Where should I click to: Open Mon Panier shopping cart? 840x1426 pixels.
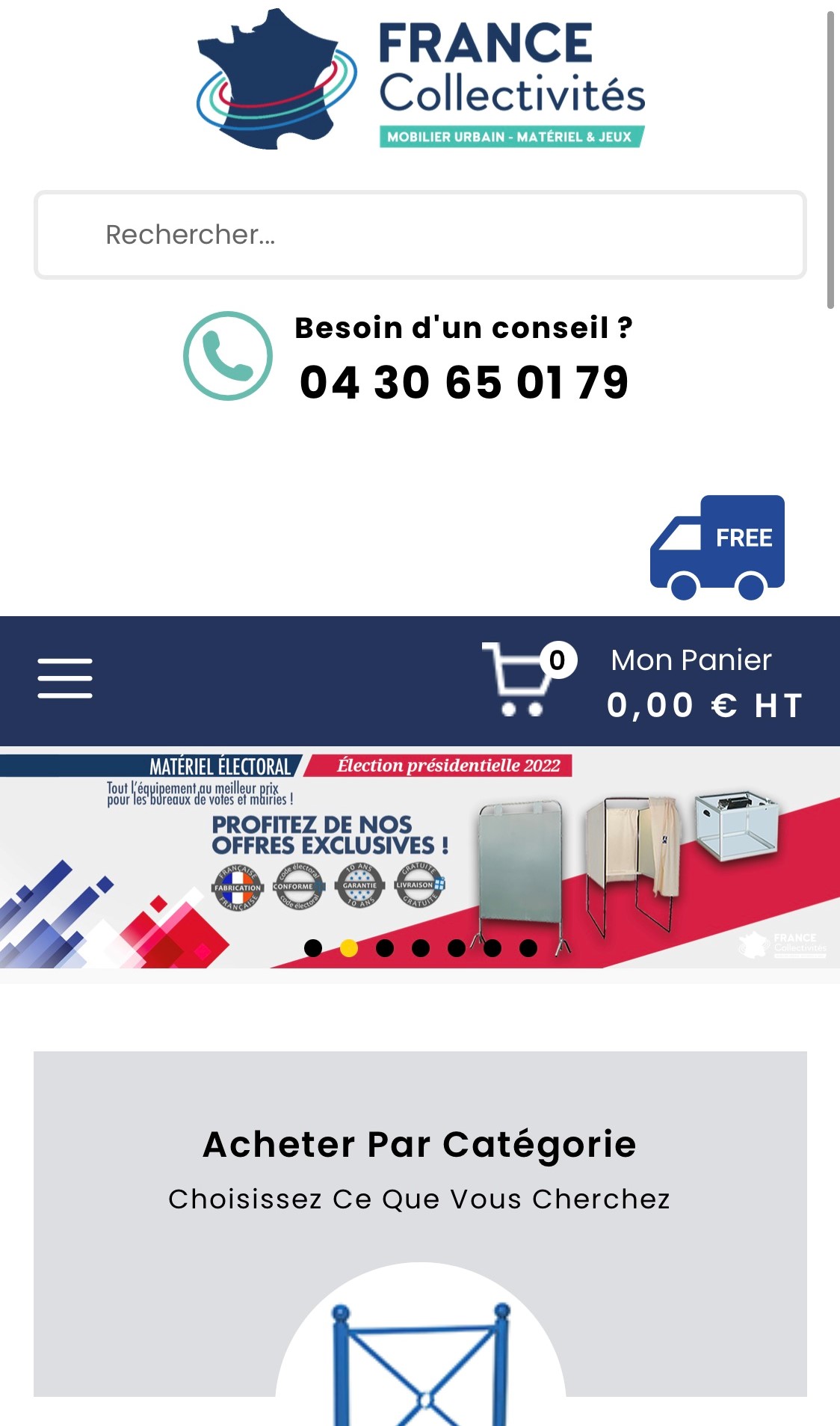point(643,681)
